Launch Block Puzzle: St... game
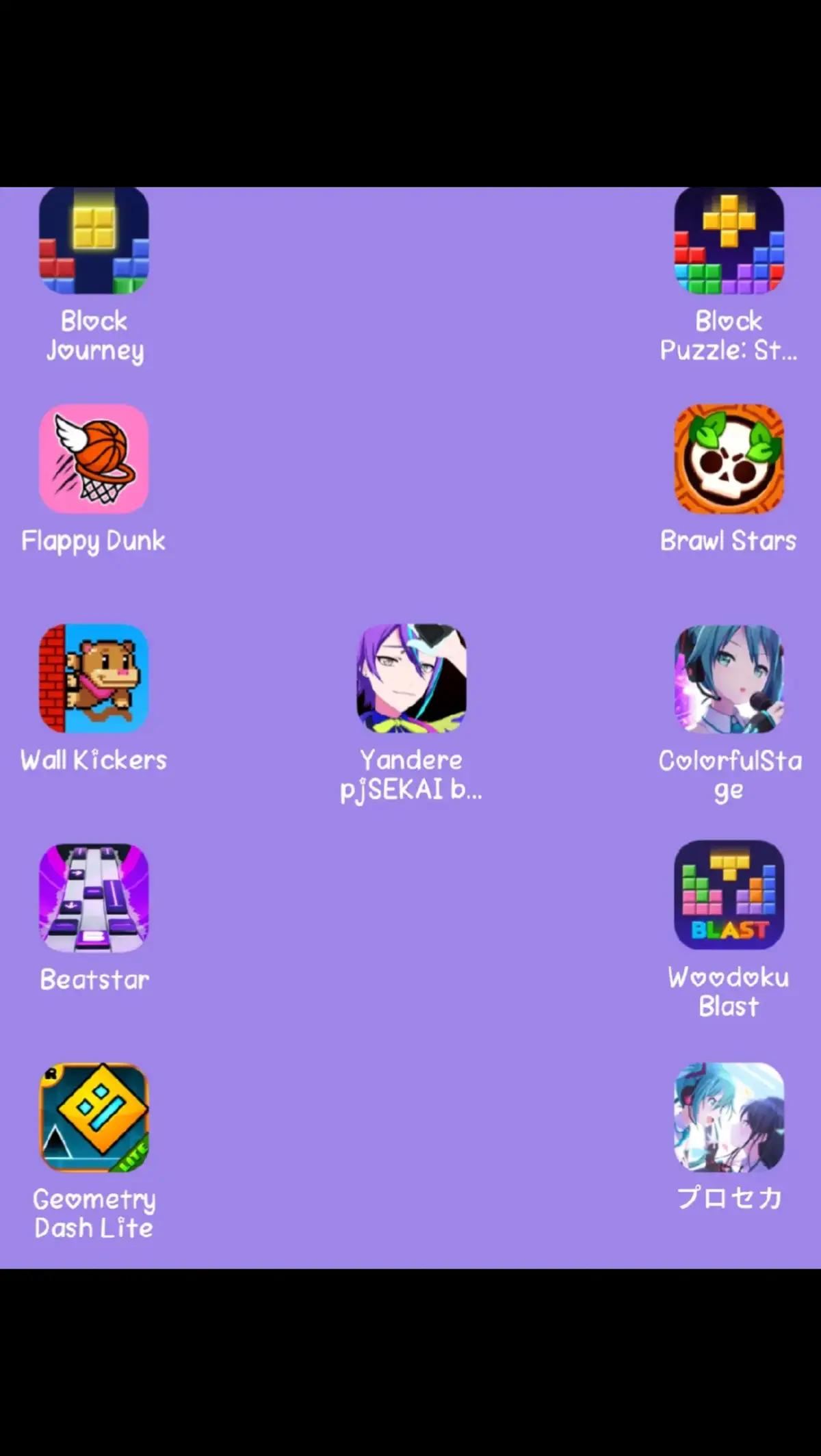 click(x=729, y=241)
